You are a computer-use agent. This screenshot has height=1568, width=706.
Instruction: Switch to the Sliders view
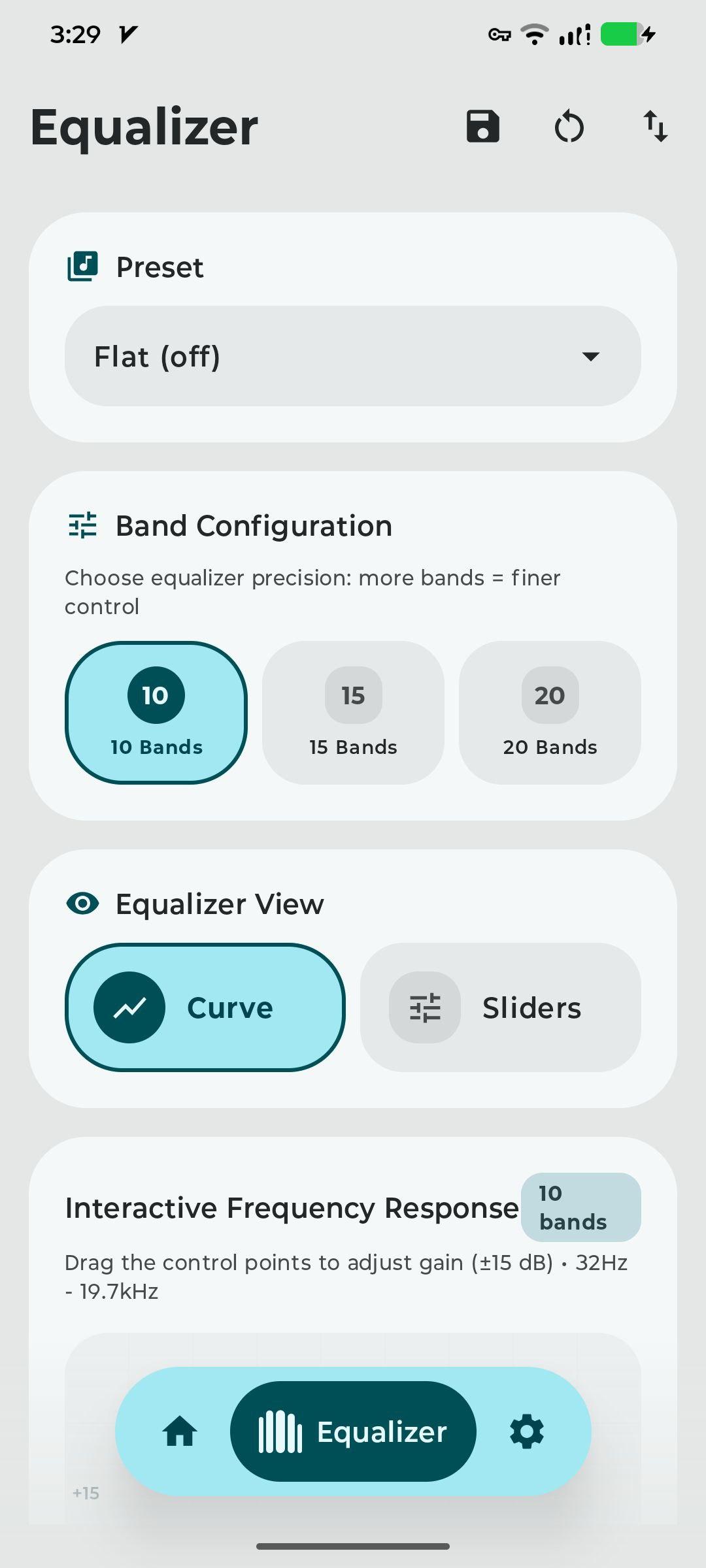click(500, 1007)
